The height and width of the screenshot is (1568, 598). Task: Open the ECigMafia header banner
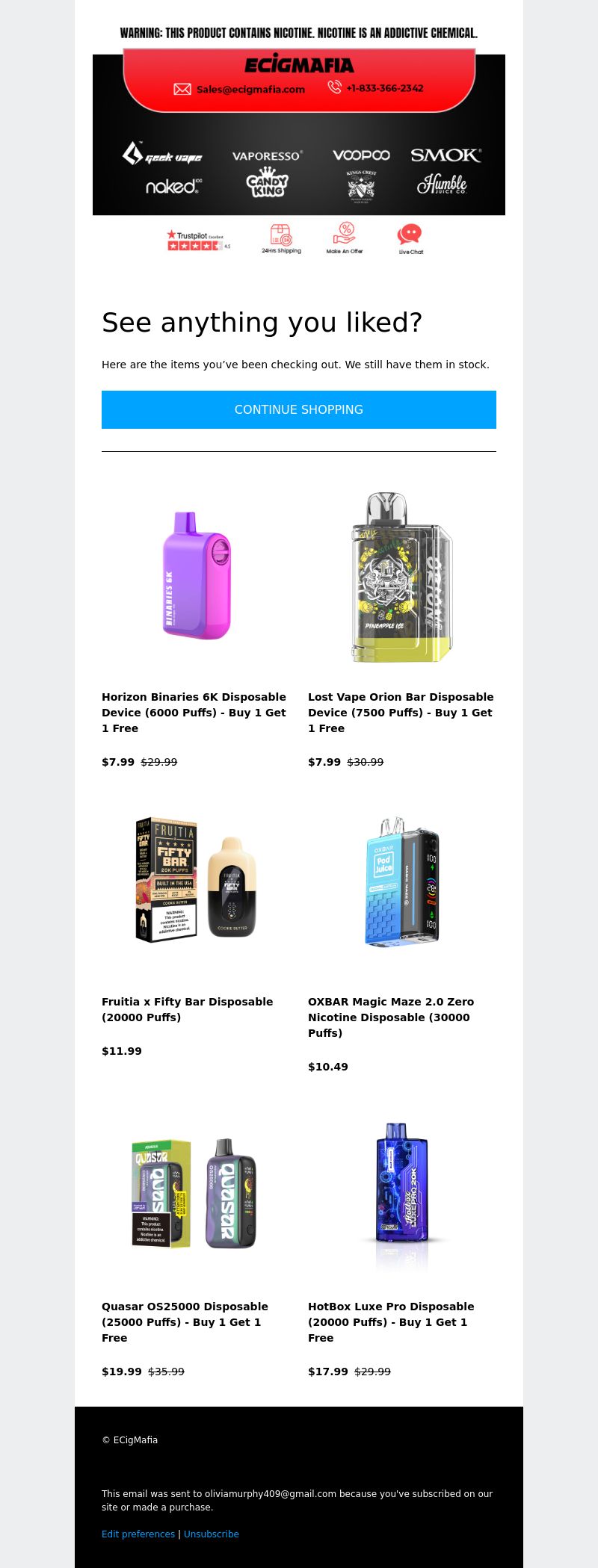299,134
